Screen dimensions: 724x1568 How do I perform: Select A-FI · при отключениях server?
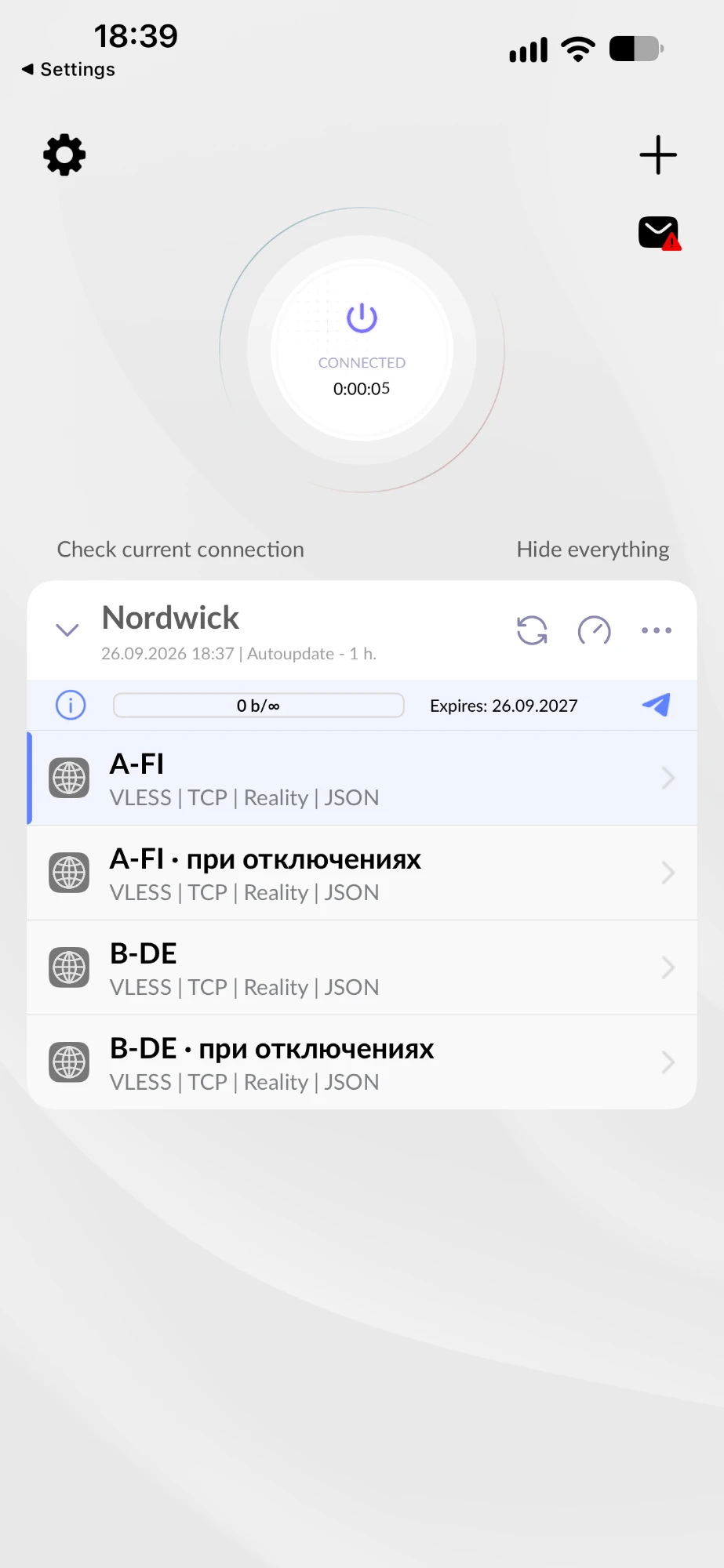(x=362, y=873)
